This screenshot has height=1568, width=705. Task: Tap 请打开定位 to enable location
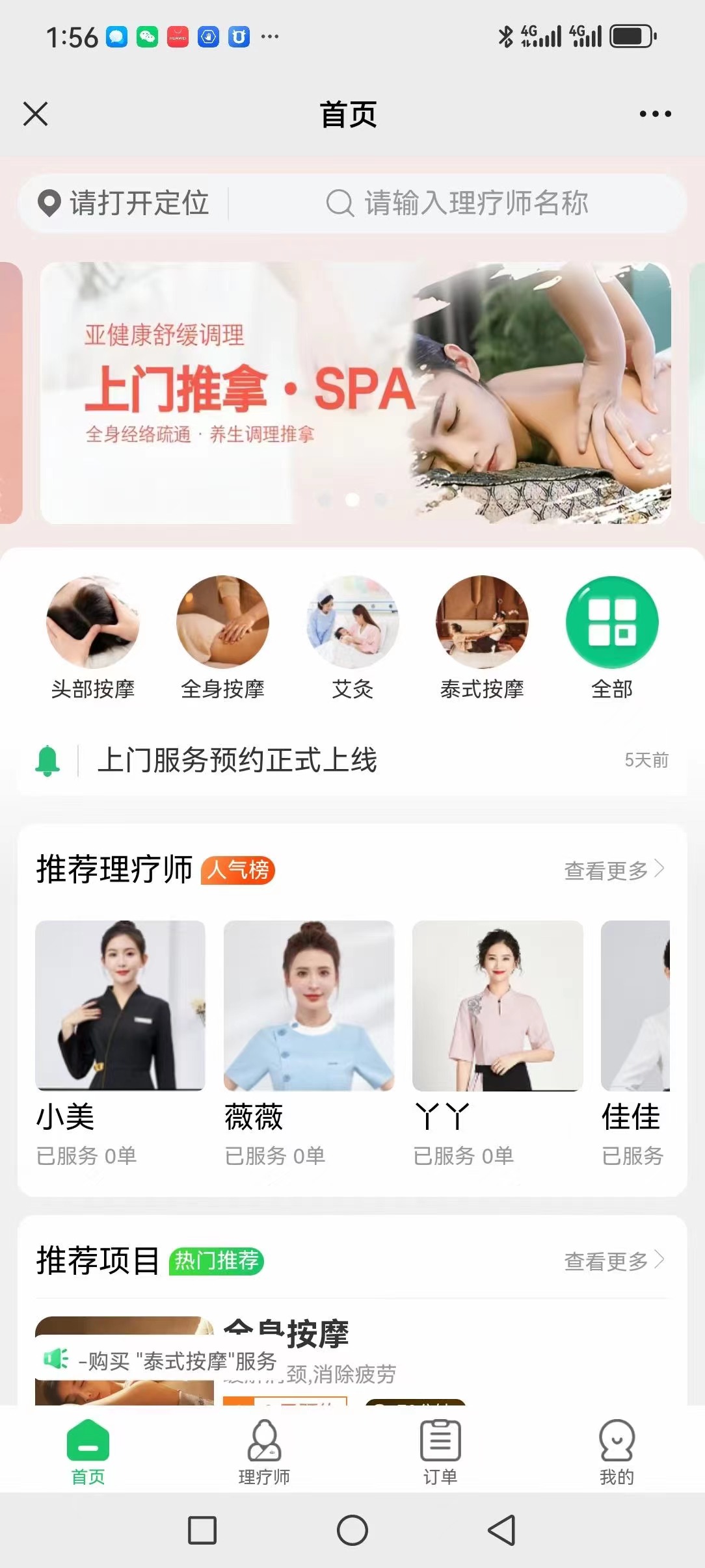coord(124,203)
